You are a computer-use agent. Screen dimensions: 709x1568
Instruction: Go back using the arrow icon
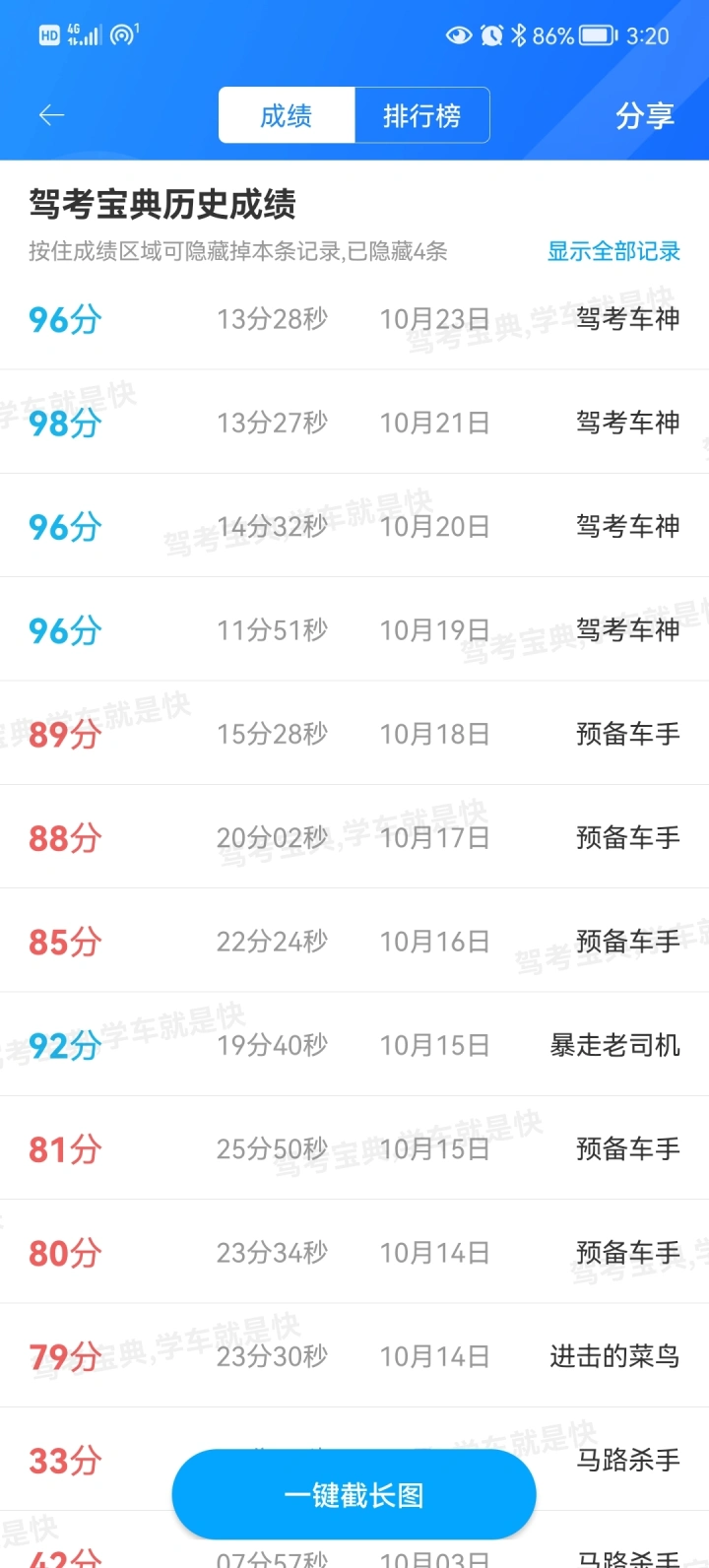coord(51,116)
